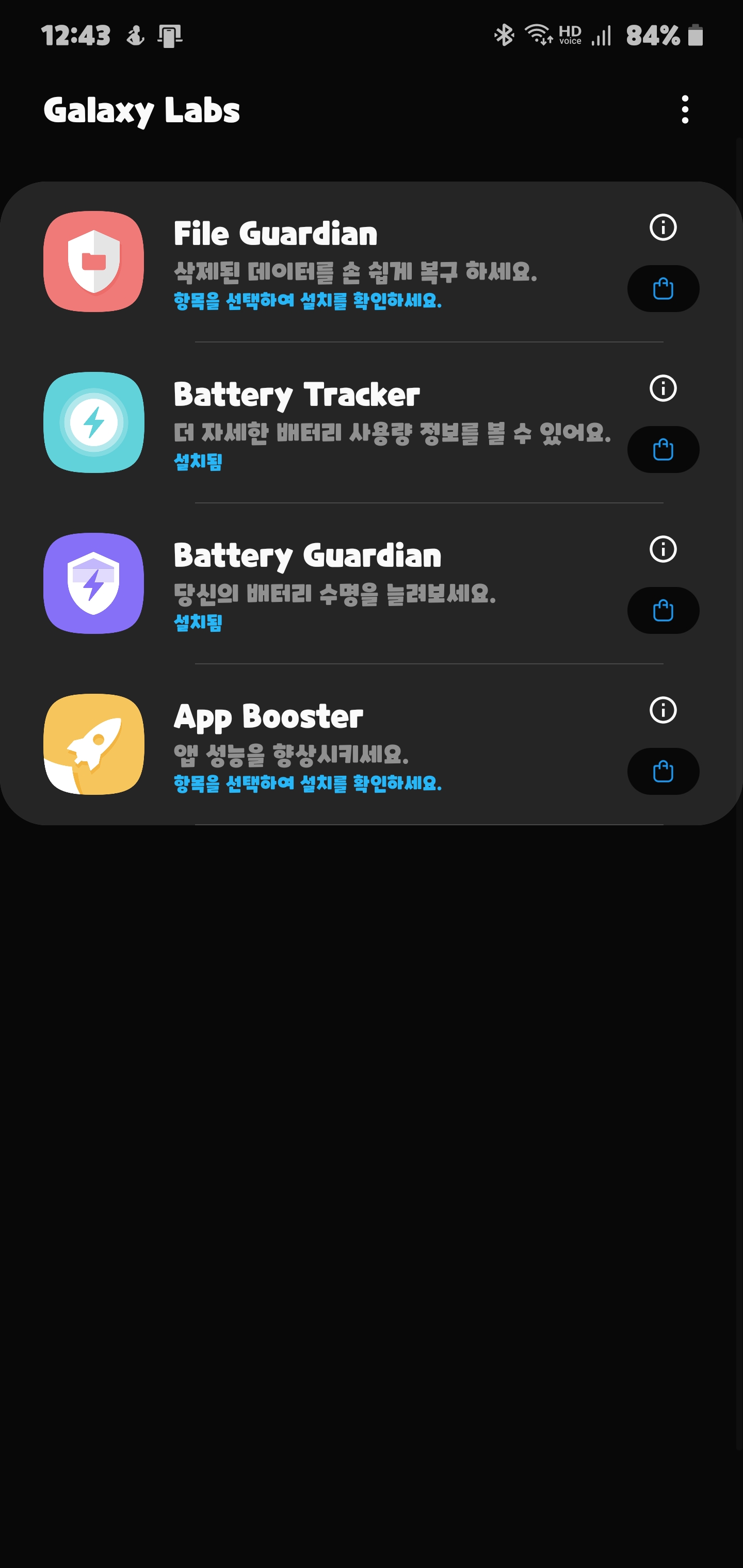This screenshot has height=1568, width=743.
Task: Tap the store bag button for Battery Tracker
Action: (x=663, y=450)
